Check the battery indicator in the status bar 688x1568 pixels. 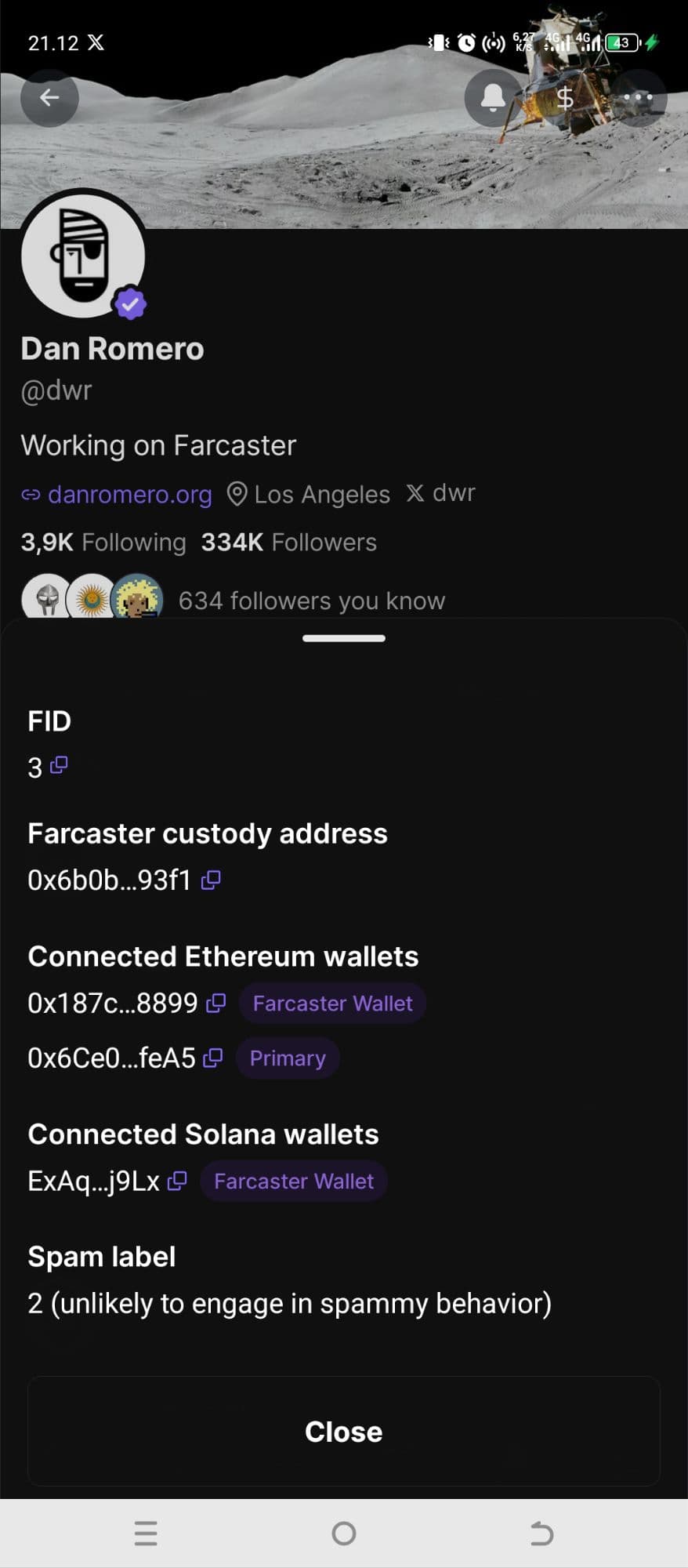(621, 42)
